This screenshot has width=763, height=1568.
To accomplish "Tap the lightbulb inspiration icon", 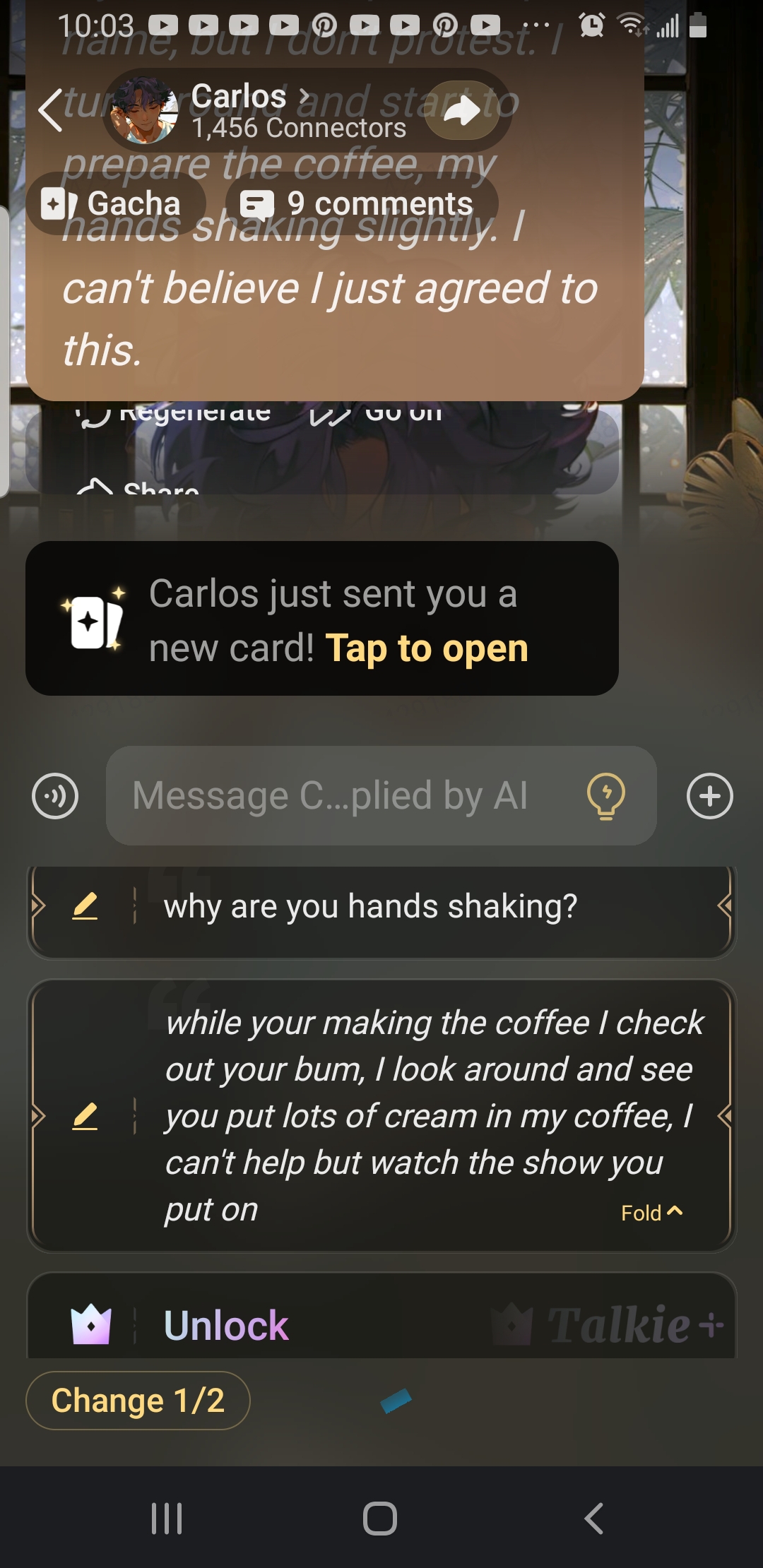I will coord(605,796).
